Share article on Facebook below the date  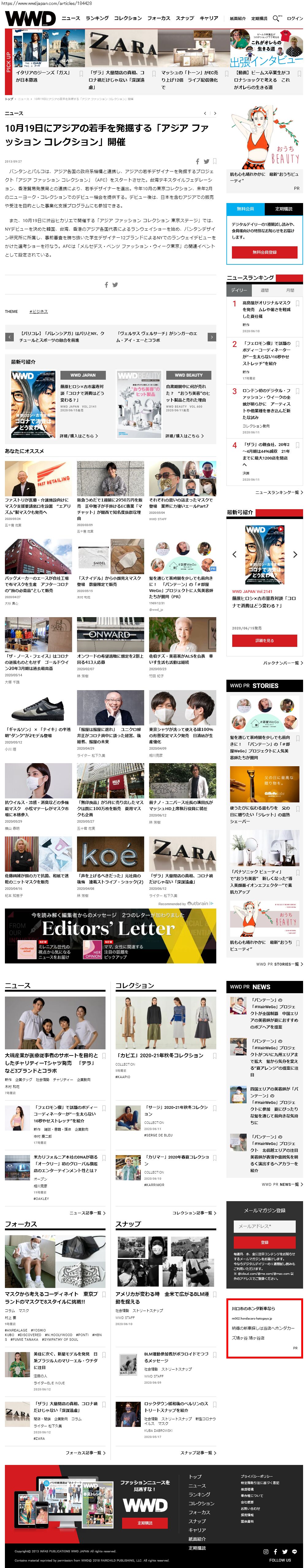[x=197, y=161]
